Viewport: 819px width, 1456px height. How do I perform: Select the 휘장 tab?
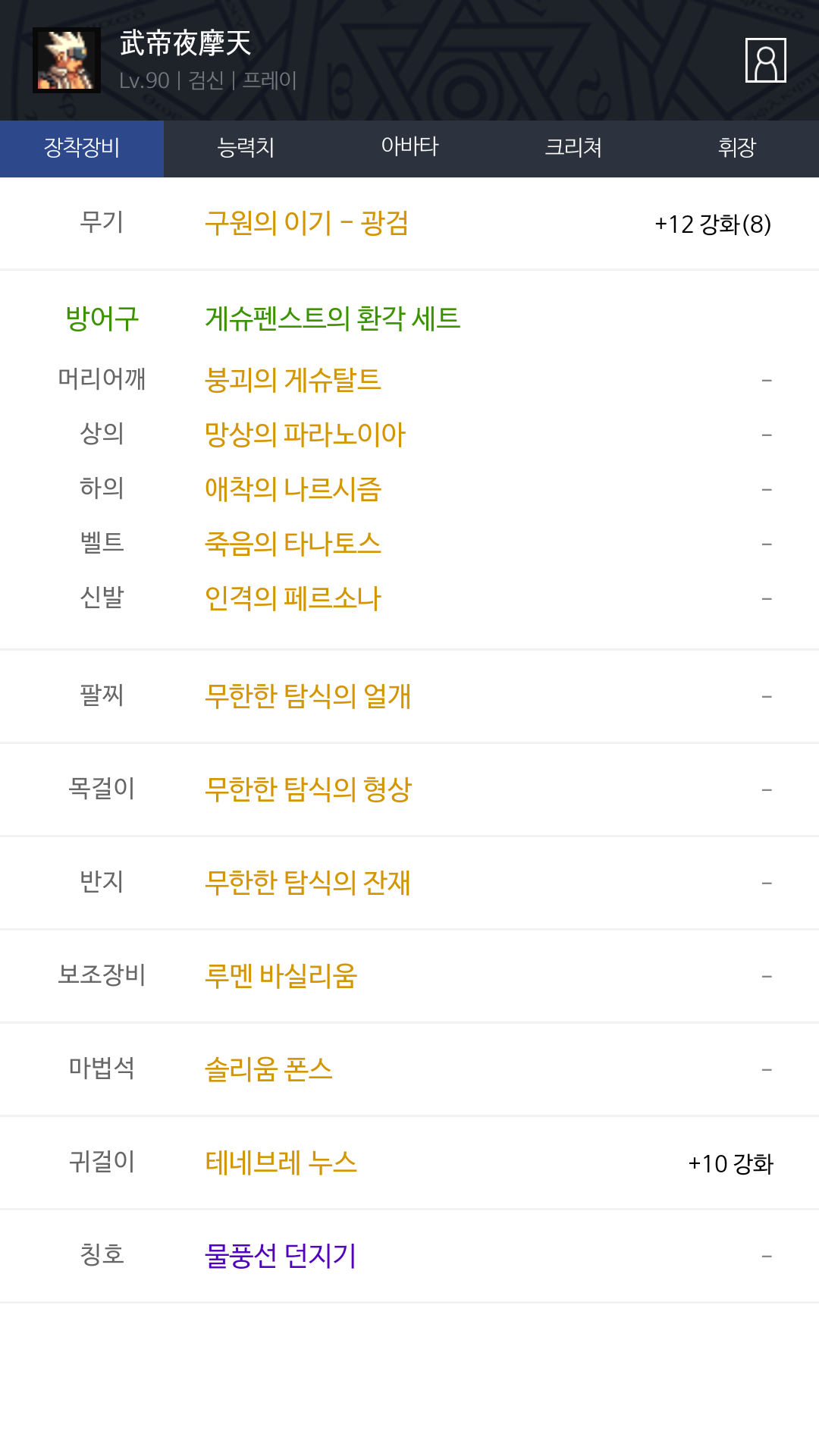737,149
